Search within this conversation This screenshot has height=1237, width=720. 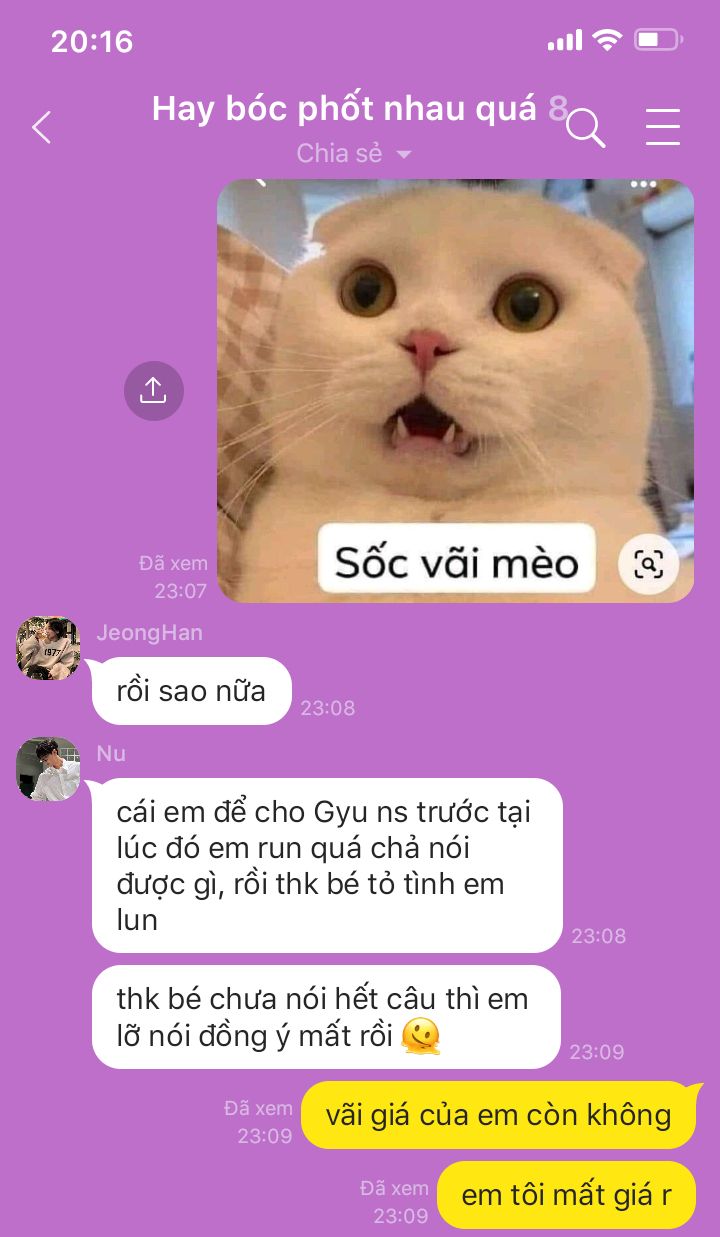586,128
